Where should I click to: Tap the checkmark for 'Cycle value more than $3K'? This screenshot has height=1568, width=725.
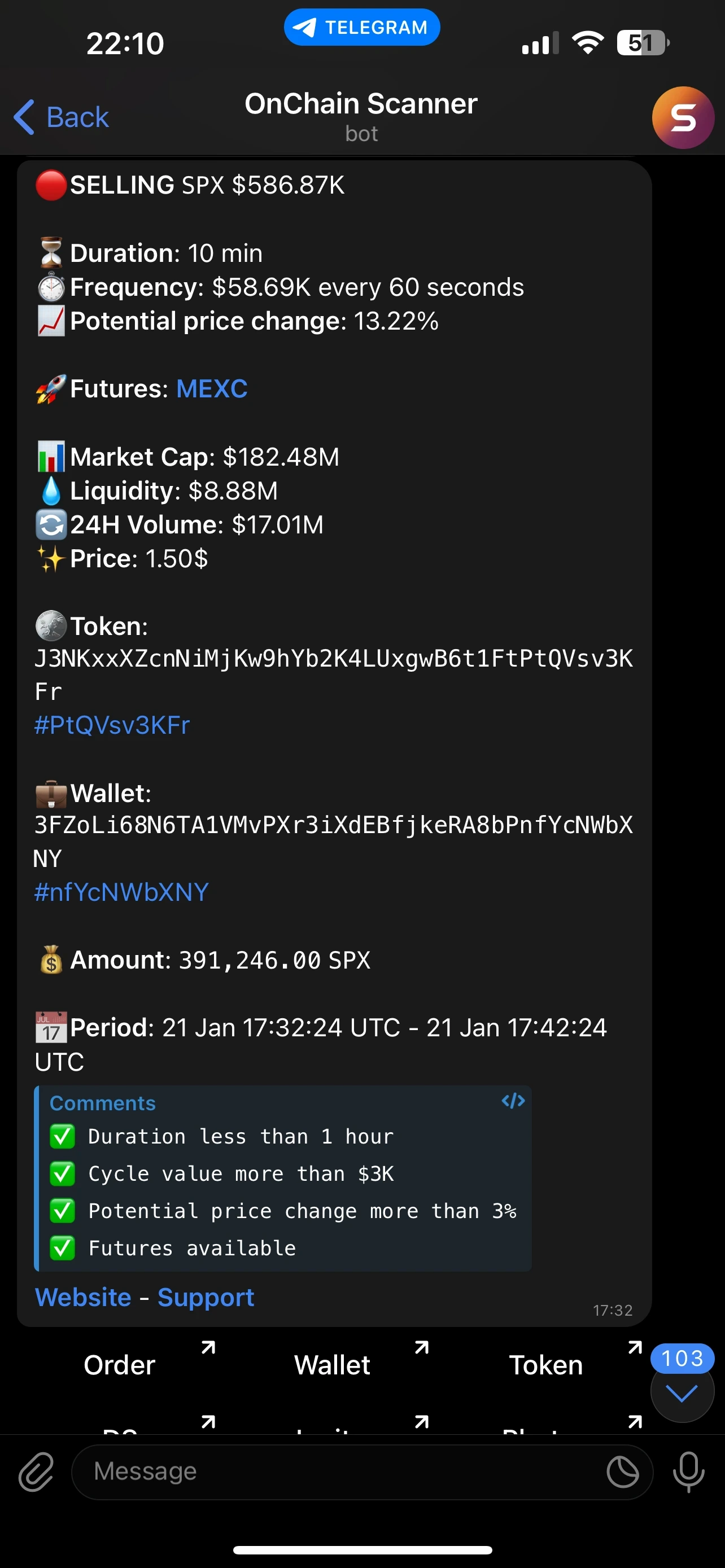click(62, 1173)
